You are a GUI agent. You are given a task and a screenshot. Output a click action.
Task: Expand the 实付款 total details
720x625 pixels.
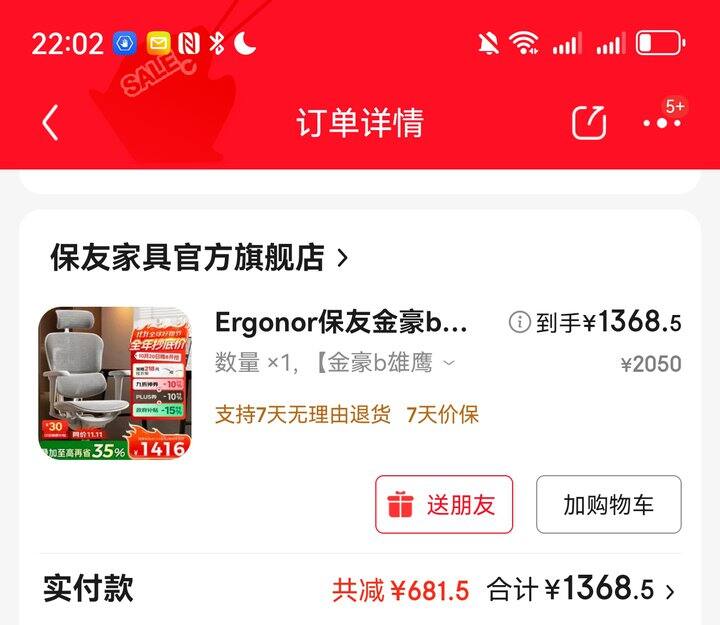click(x=670, y=591)
